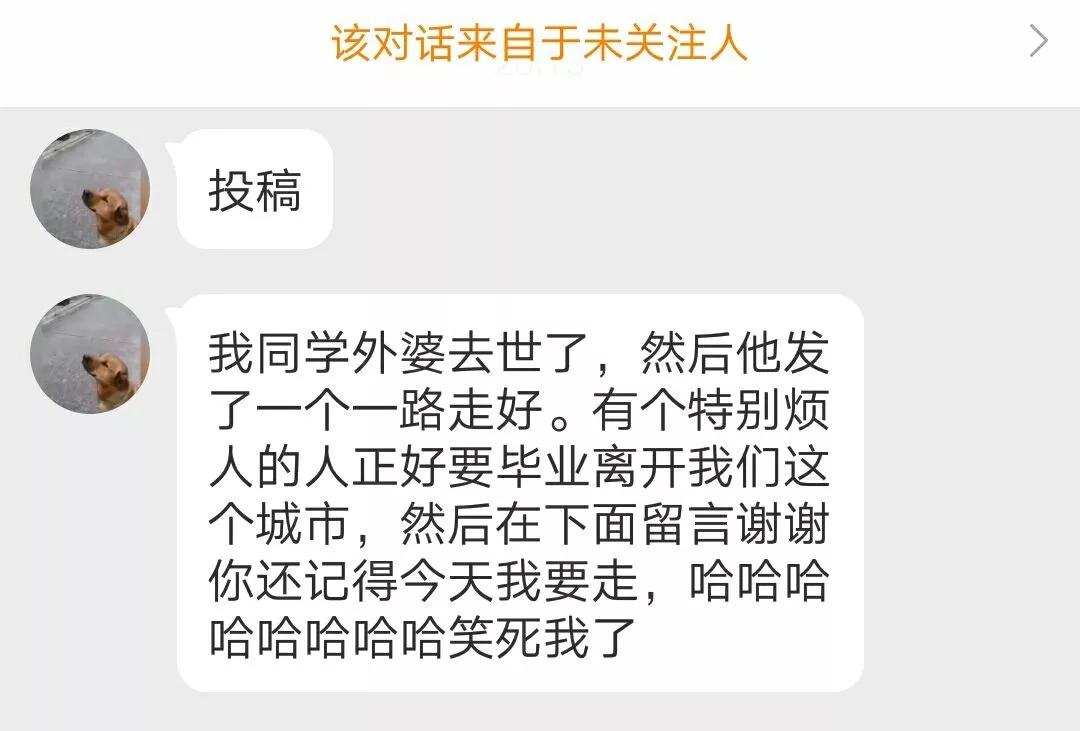Open the 该对话来自于未关注人 banner
The height and width of the screenshot is (731, 1080).
(x=539, y=44)
